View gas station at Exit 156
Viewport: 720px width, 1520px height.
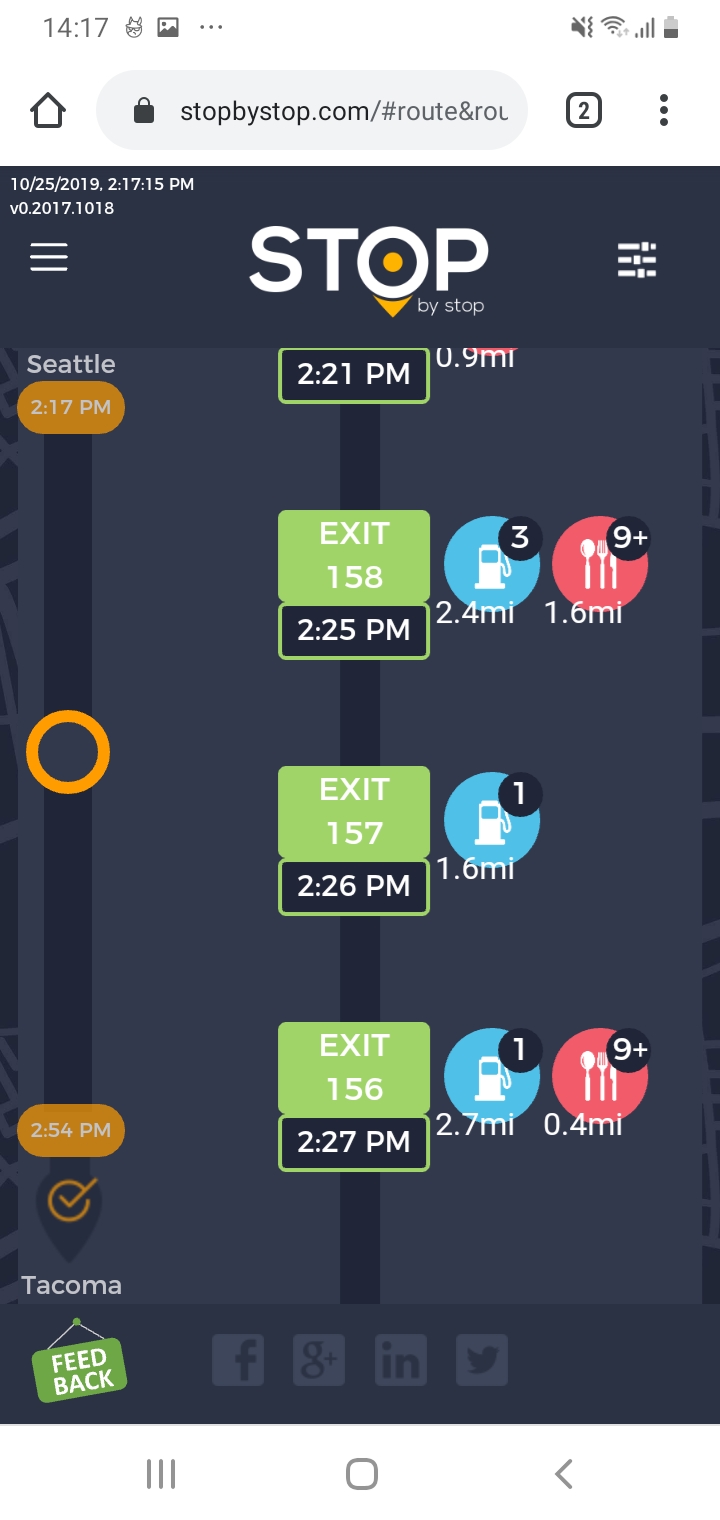[x=492, y=1076]
